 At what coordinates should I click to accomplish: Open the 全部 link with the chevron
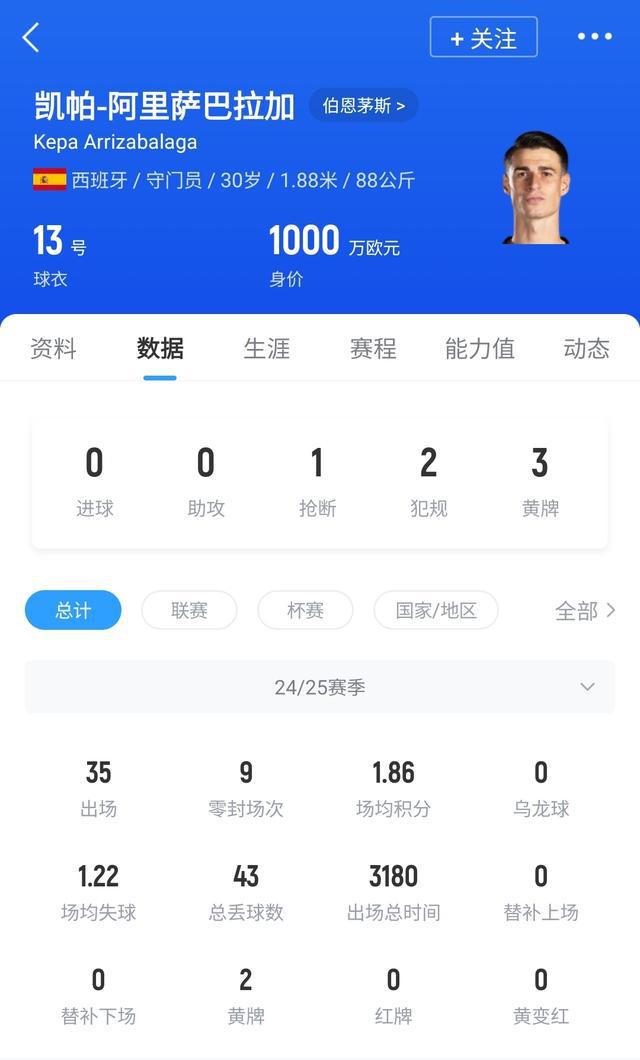(585, 610)
